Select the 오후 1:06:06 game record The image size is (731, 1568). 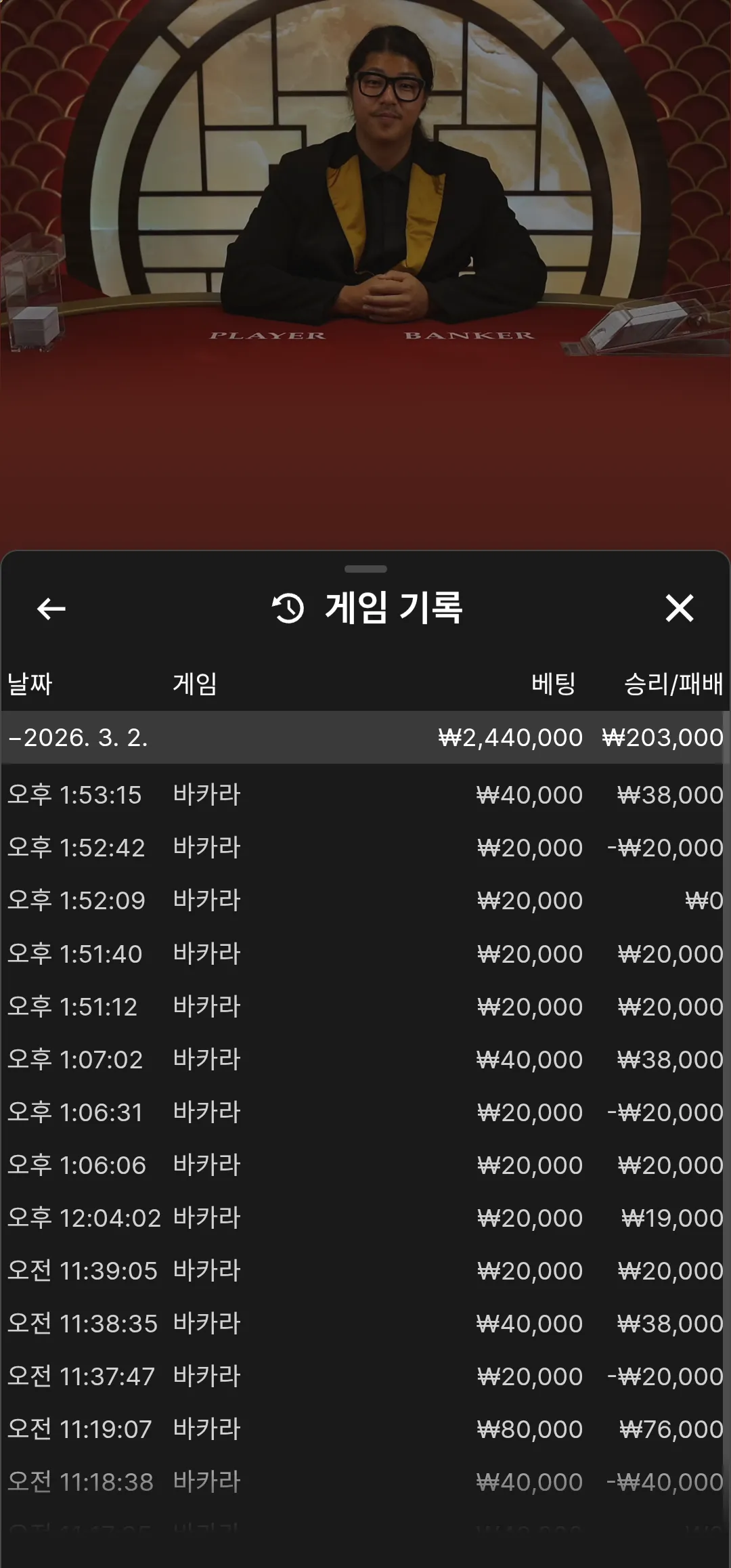[365, 1165]
